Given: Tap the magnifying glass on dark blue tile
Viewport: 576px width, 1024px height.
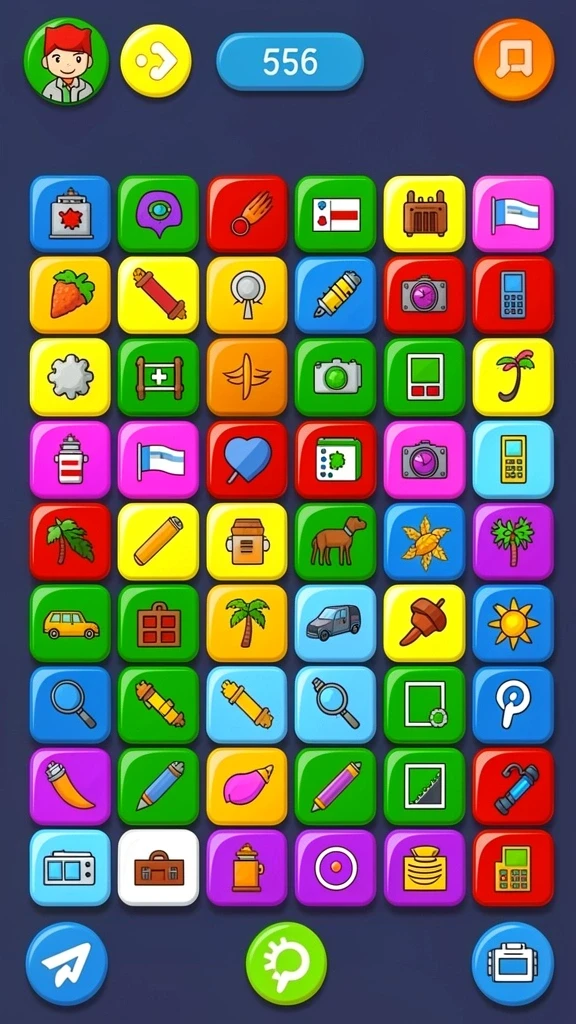Looking at the screenshot, I should pos(70,705).
